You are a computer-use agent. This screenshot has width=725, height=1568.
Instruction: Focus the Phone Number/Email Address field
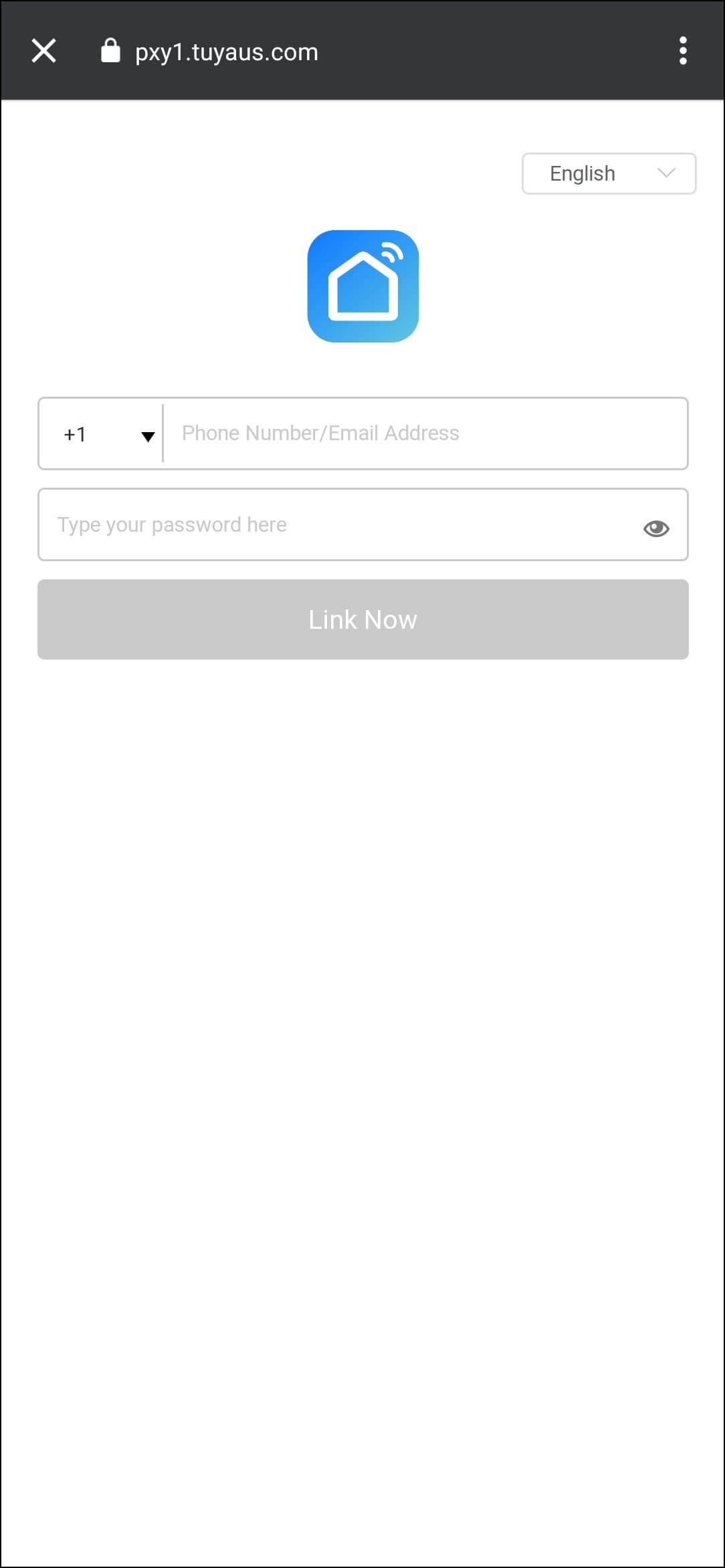425,433
